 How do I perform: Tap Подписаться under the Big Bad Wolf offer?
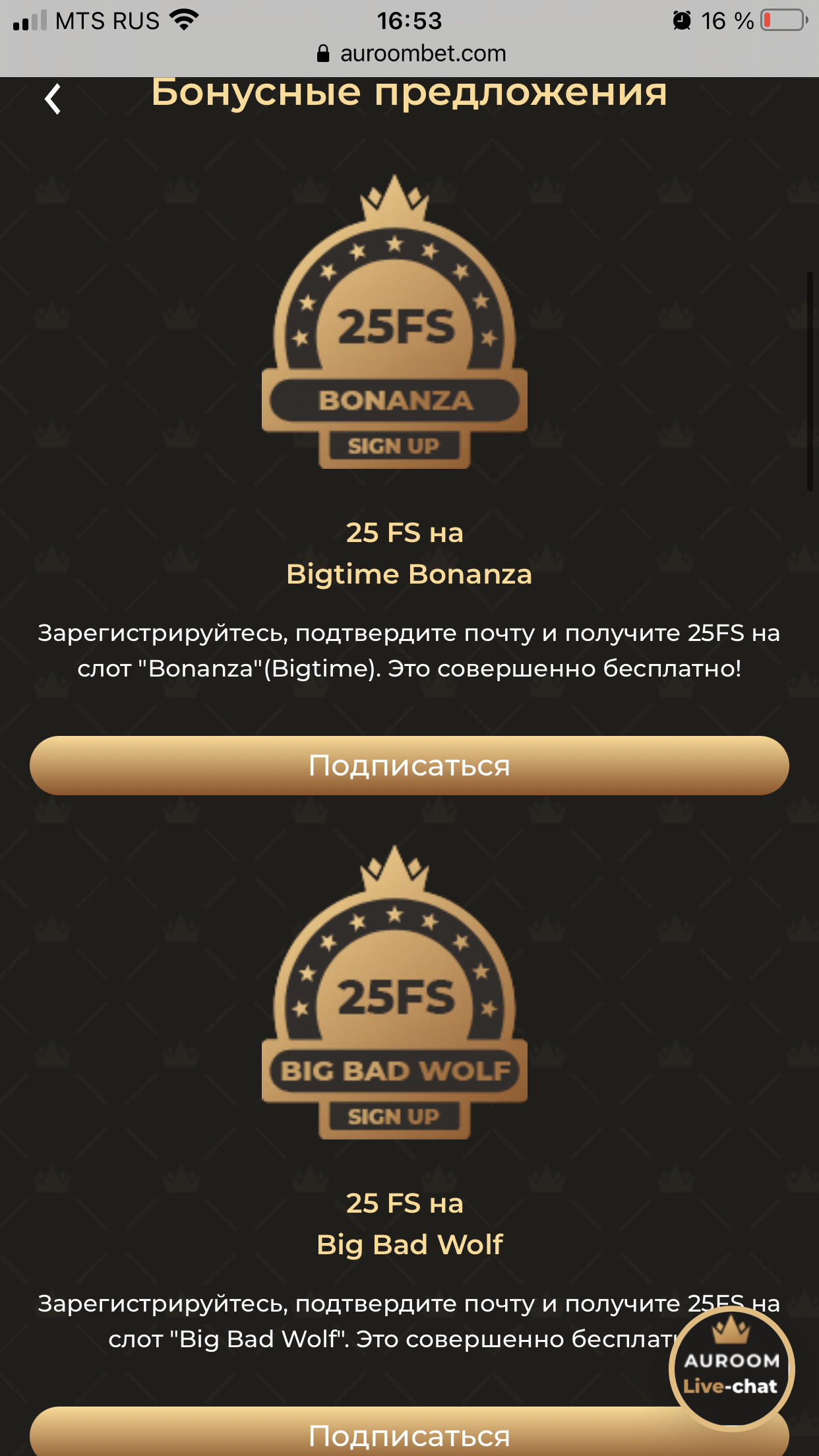pos(369,1436)
